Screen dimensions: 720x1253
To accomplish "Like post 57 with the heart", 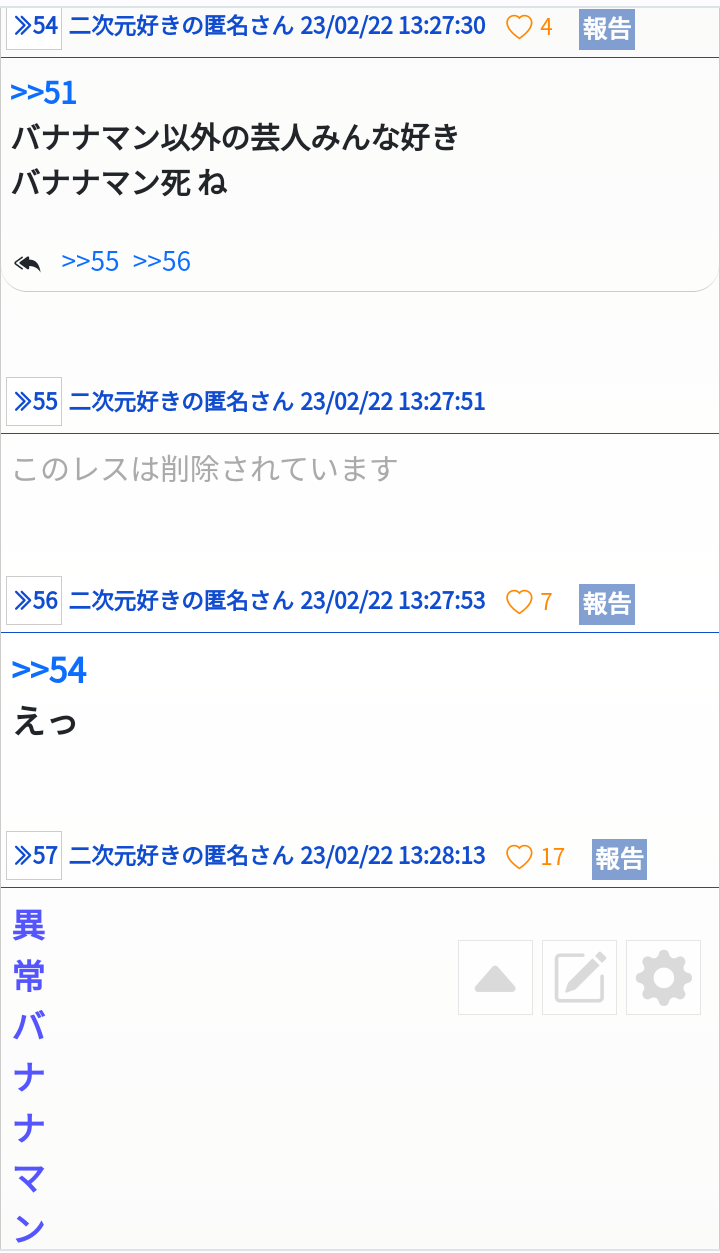I will click(x=519, y=857).
